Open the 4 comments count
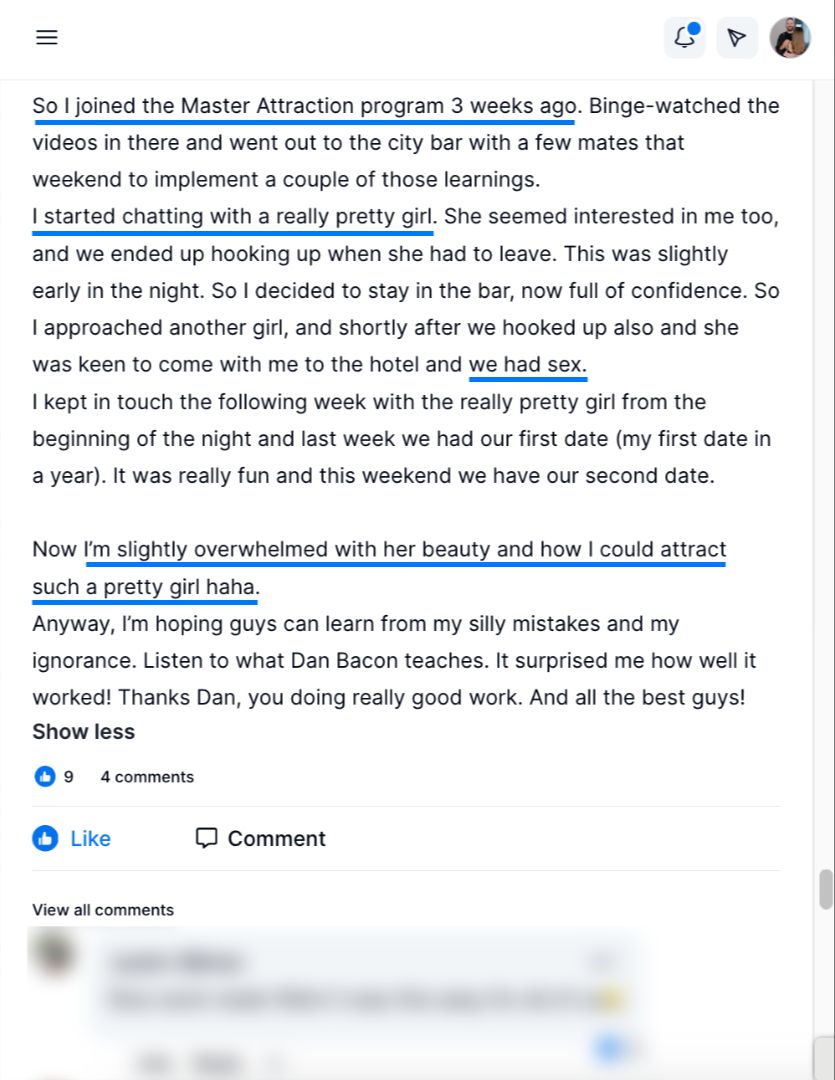835x1080 pixels. (x=147, y=777)
